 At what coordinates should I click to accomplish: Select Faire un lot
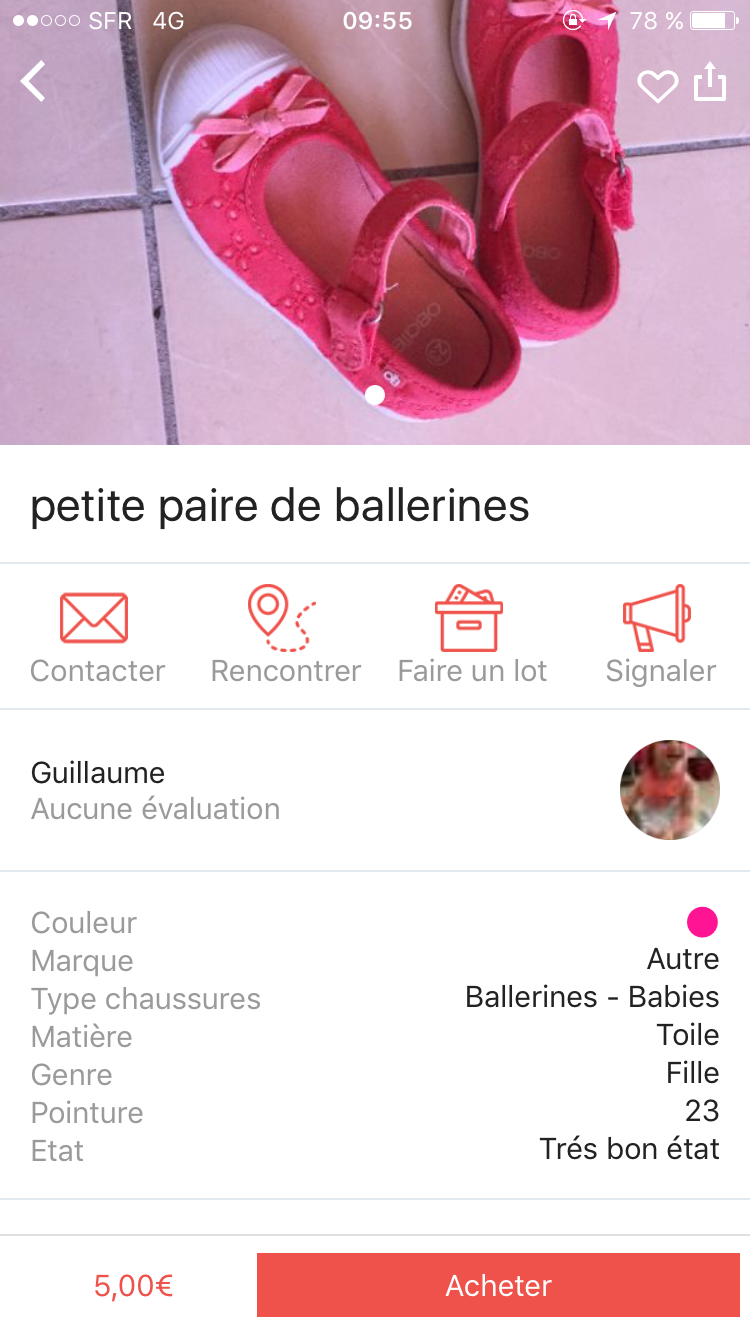471,636
